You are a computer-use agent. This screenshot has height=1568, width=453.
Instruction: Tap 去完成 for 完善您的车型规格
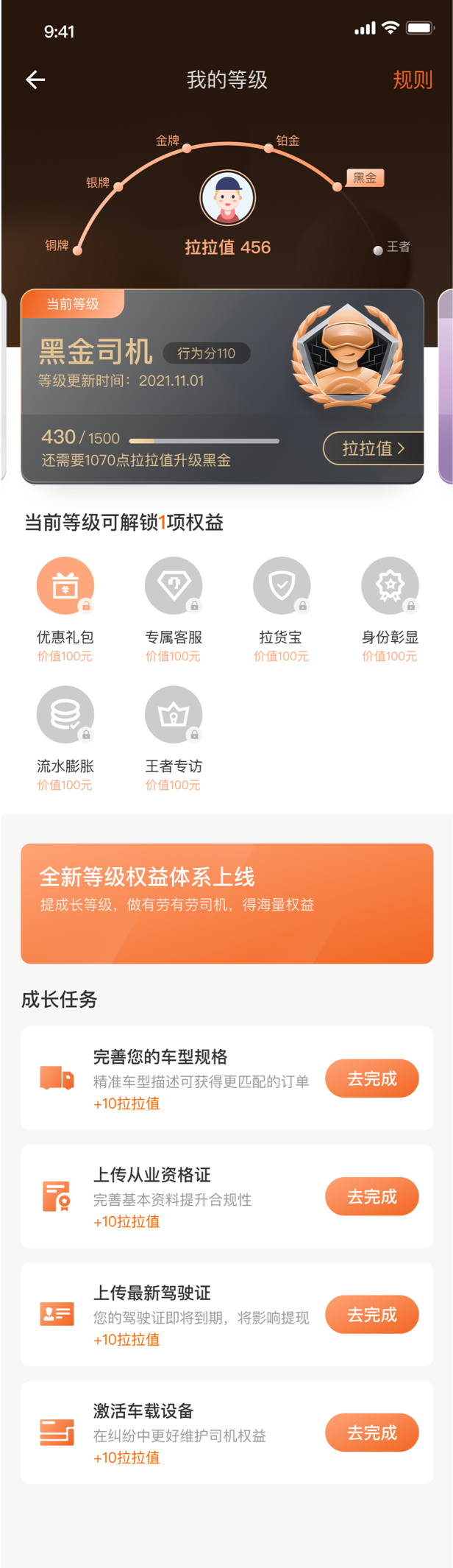click(372, 1078)
